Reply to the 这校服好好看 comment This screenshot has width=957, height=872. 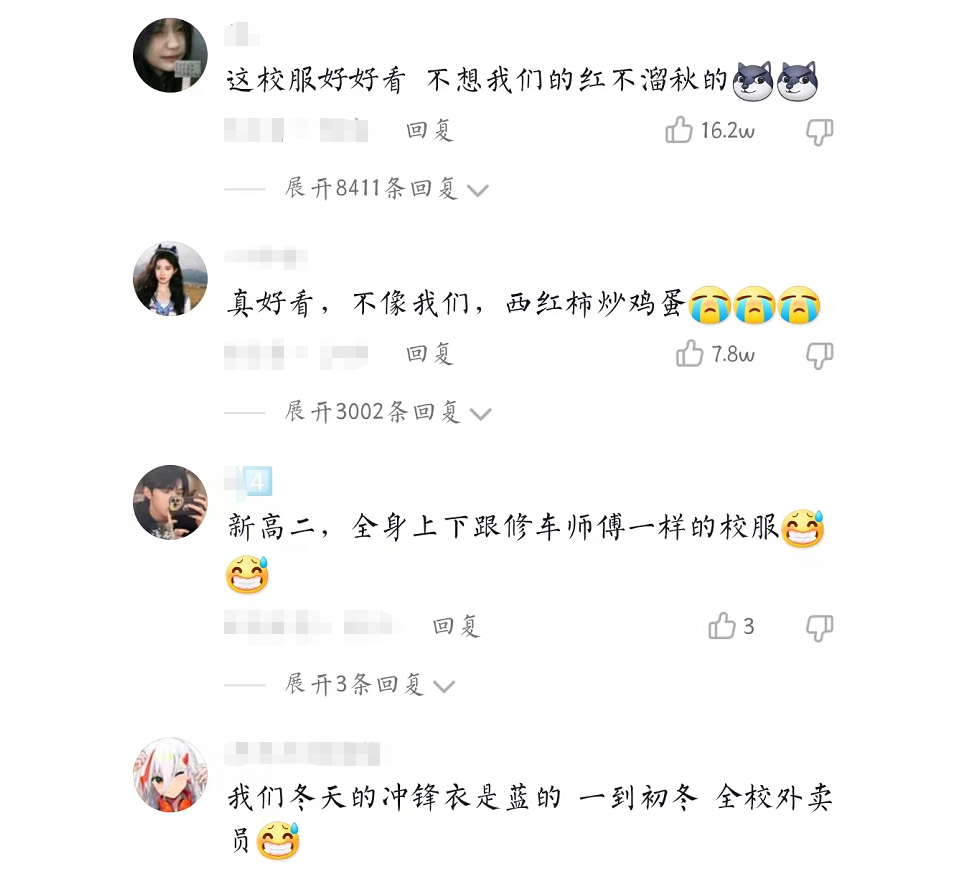[x=430, y=130]
